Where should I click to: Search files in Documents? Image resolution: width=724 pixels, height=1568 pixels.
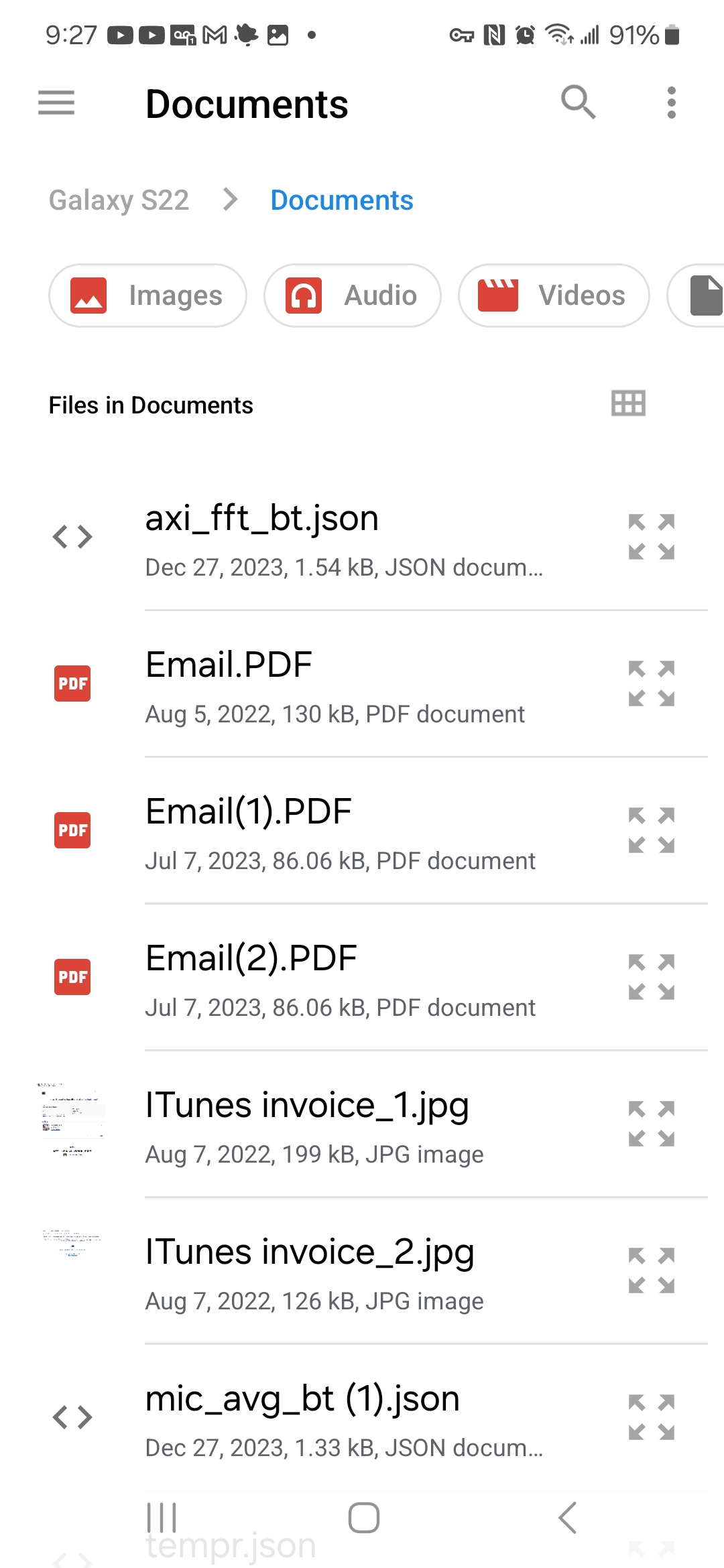click(x=578, y=103)
